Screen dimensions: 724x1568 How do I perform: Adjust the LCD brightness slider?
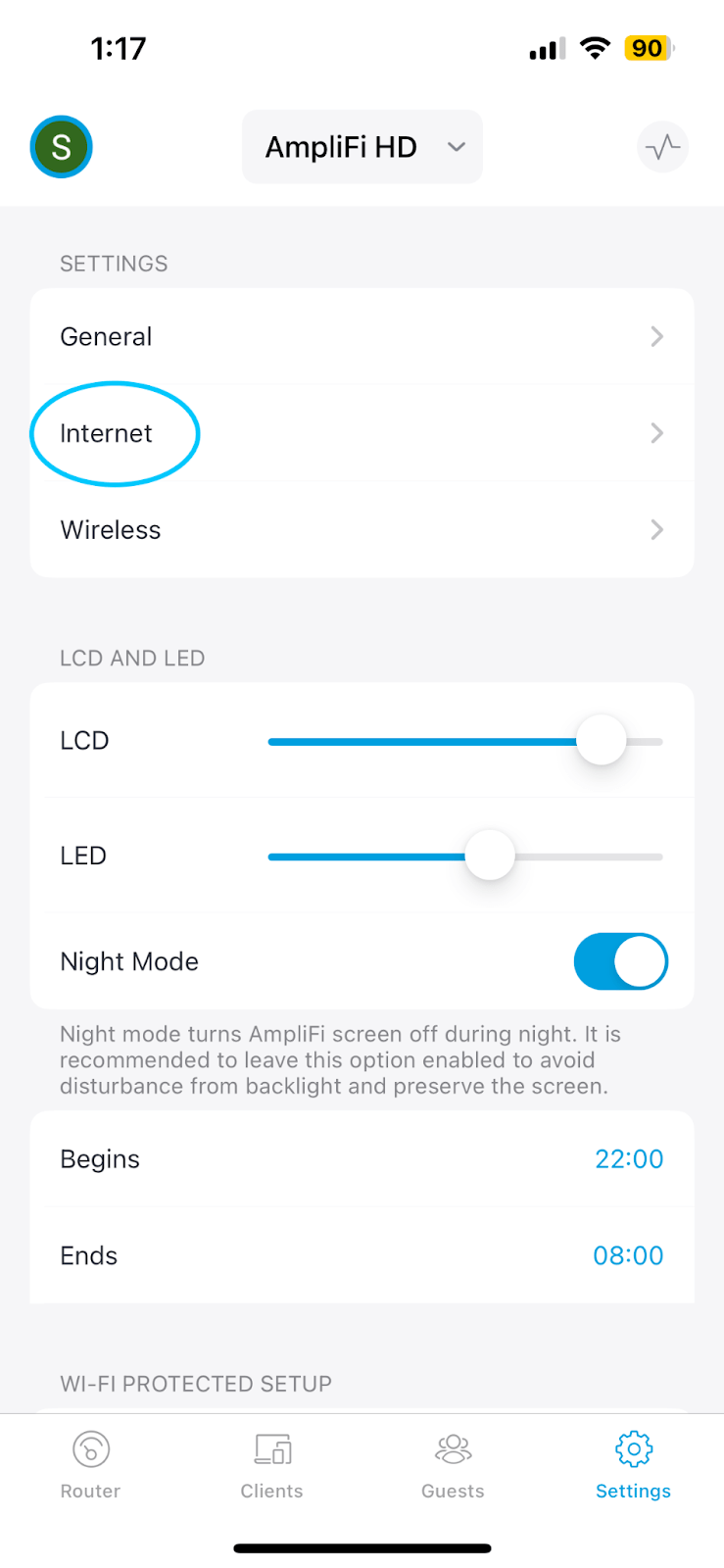point(601,740)
